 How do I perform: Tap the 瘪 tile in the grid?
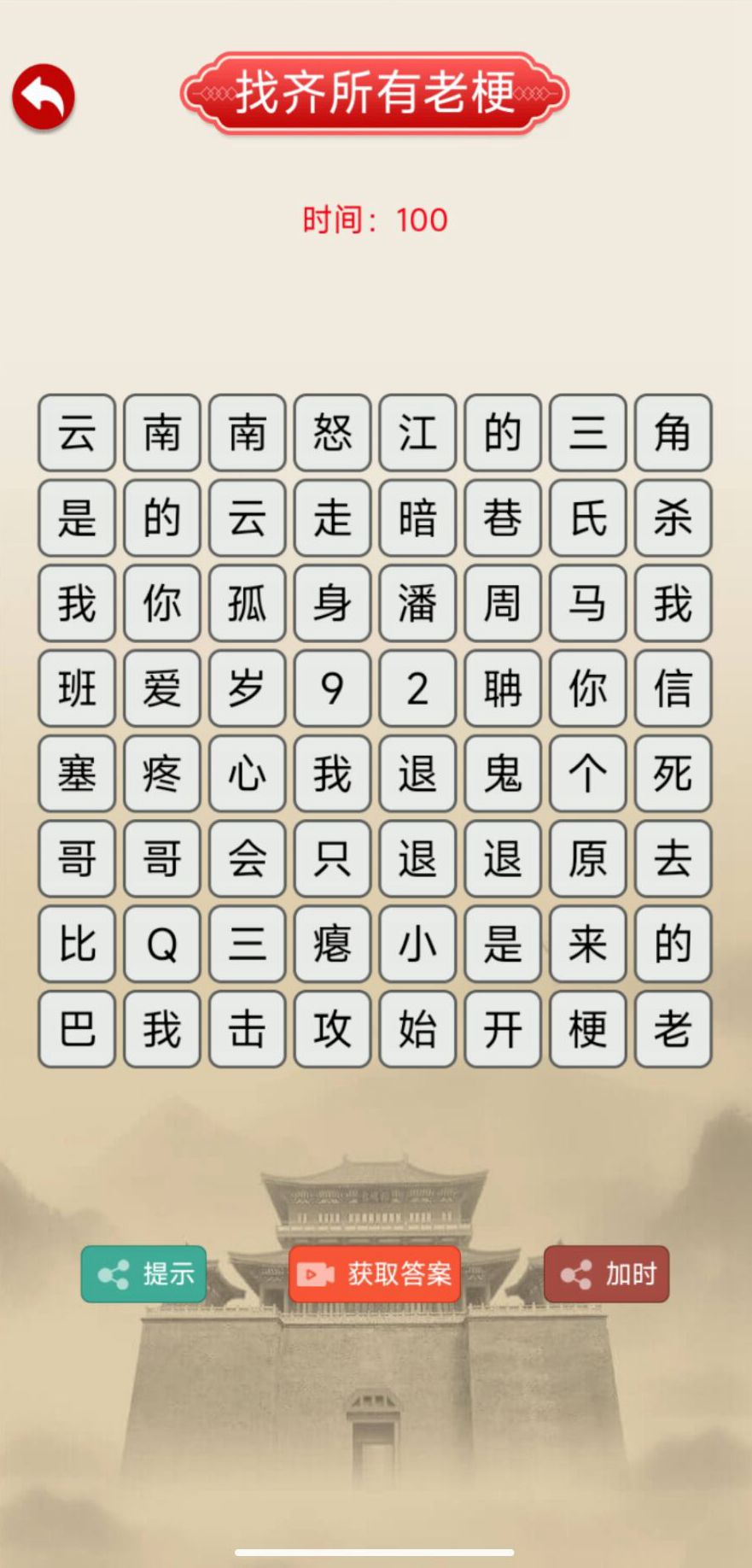(332, 945)
